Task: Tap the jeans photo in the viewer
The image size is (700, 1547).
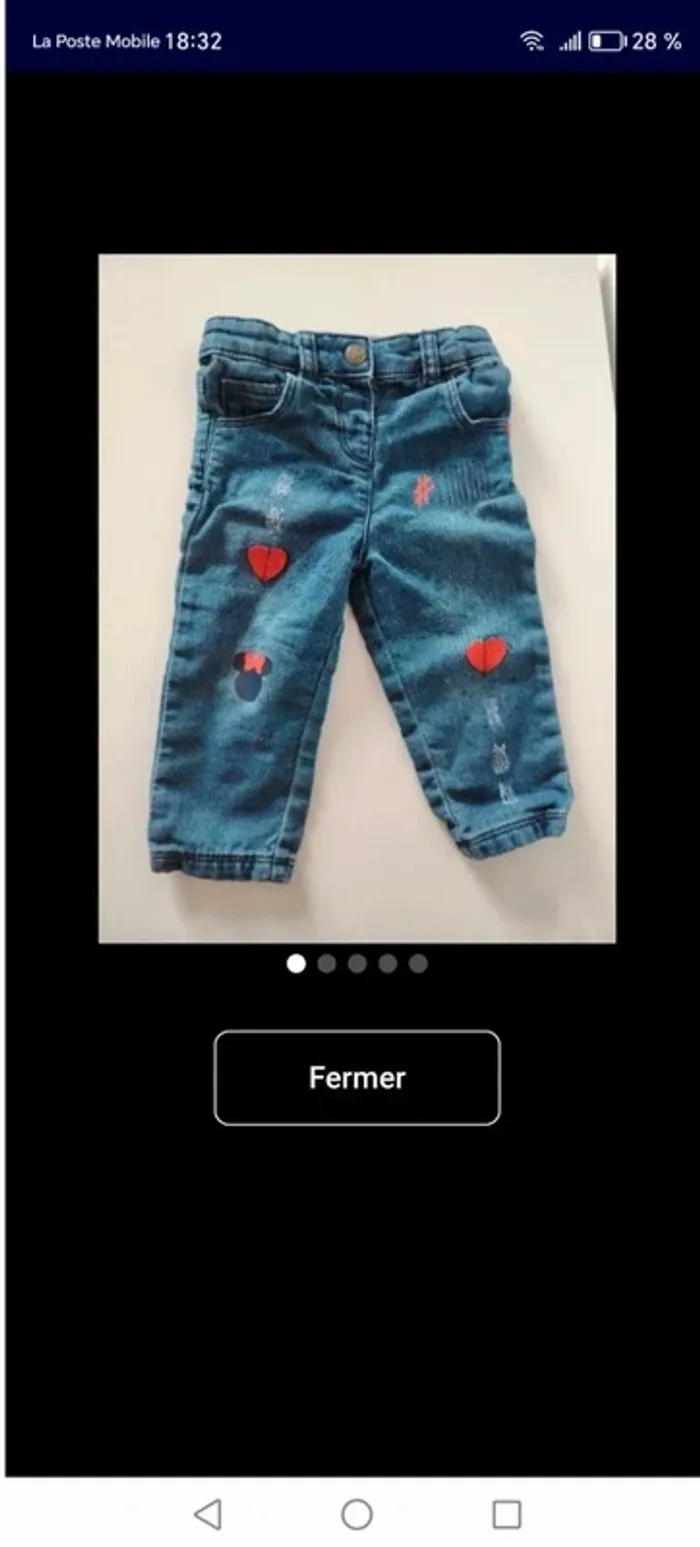Action: (357, 598)
